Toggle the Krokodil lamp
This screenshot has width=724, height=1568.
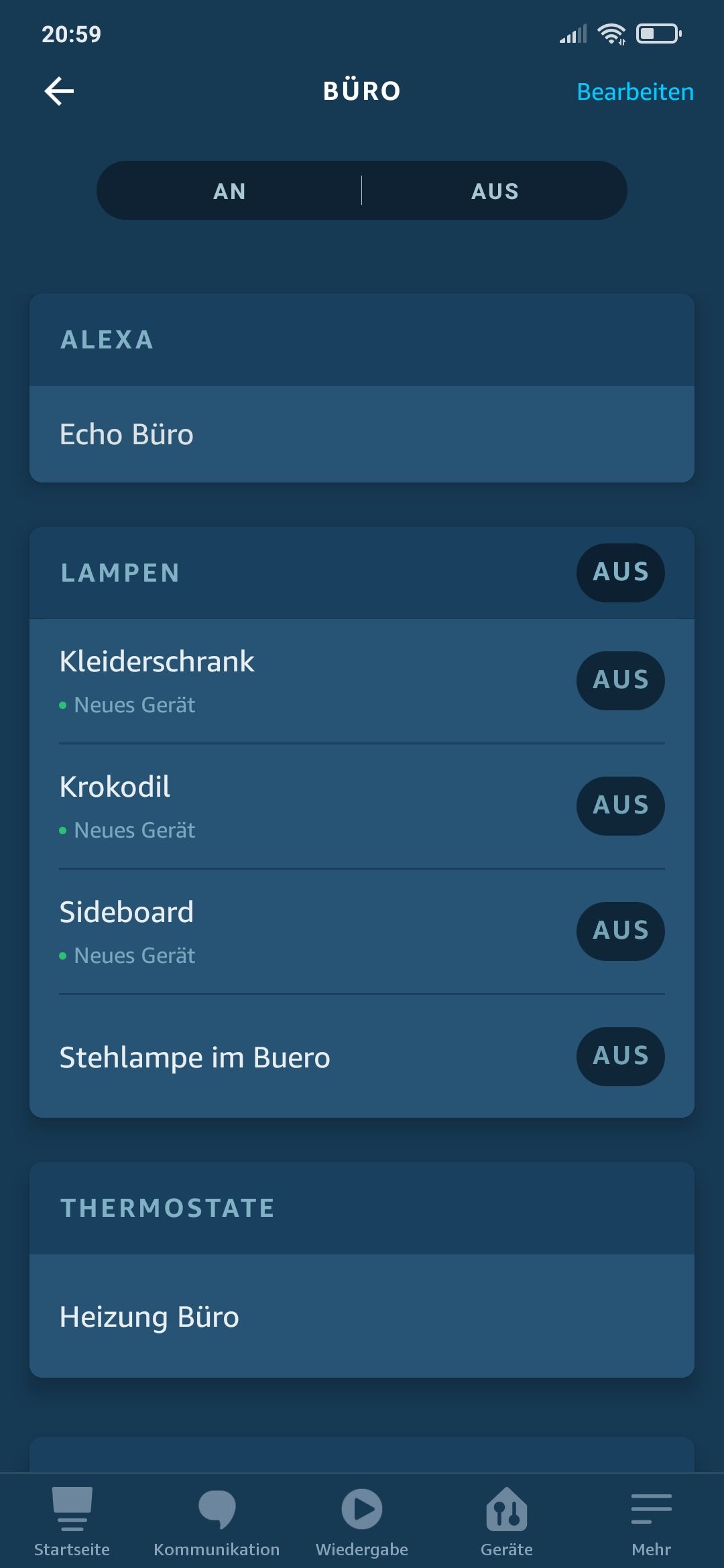620,805
